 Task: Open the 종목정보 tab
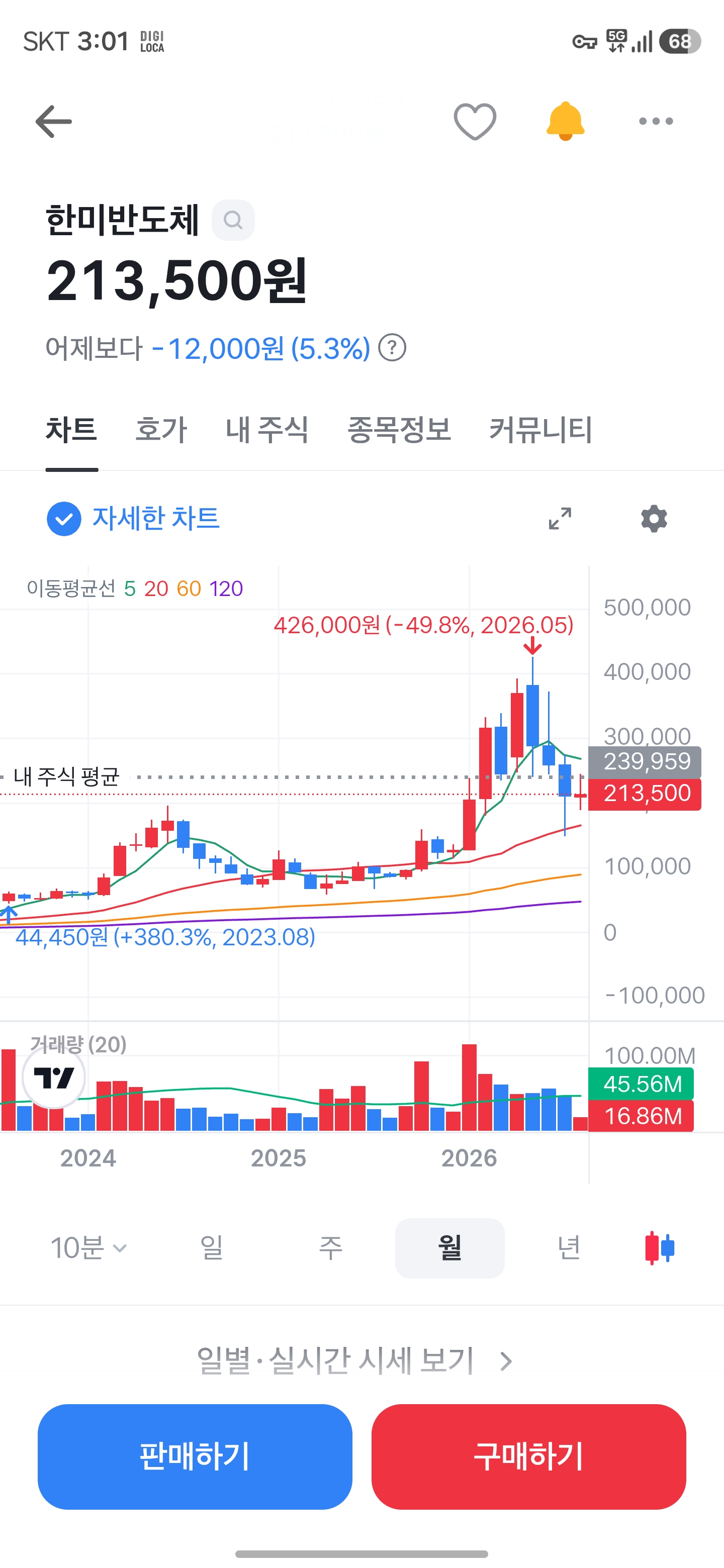(399, 429)
